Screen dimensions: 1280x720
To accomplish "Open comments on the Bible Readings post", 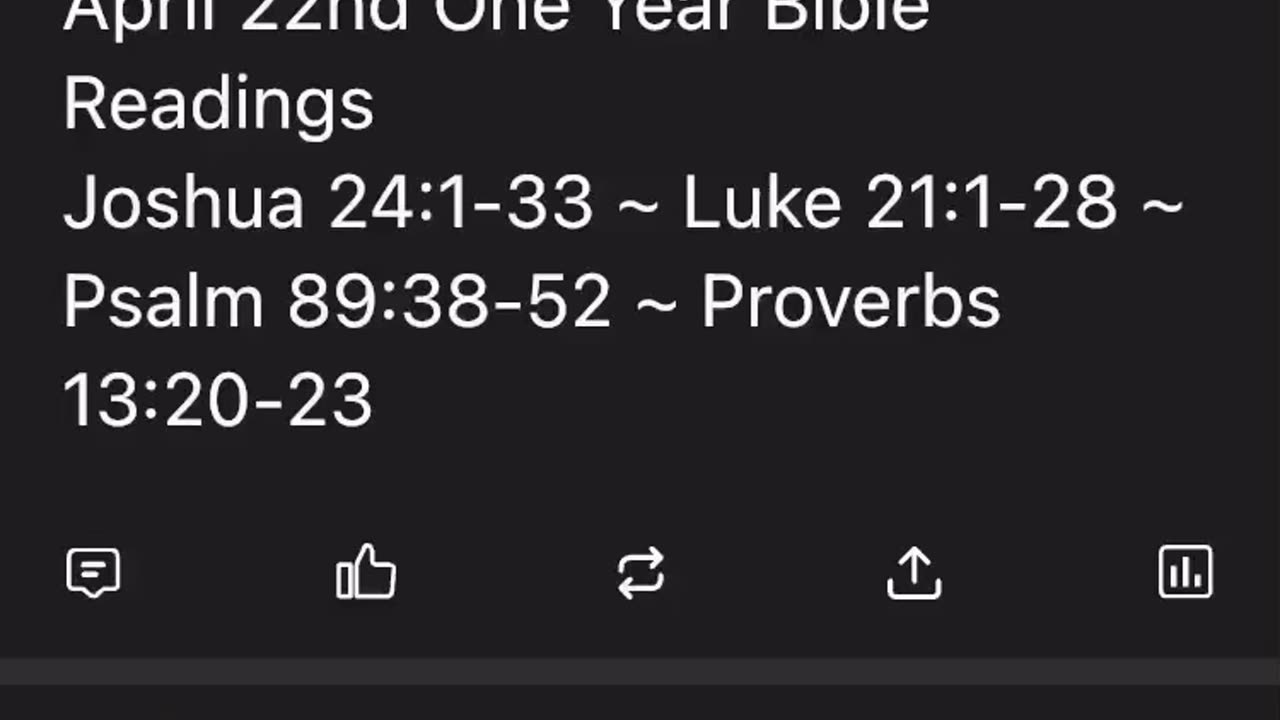I will (93, 573).
